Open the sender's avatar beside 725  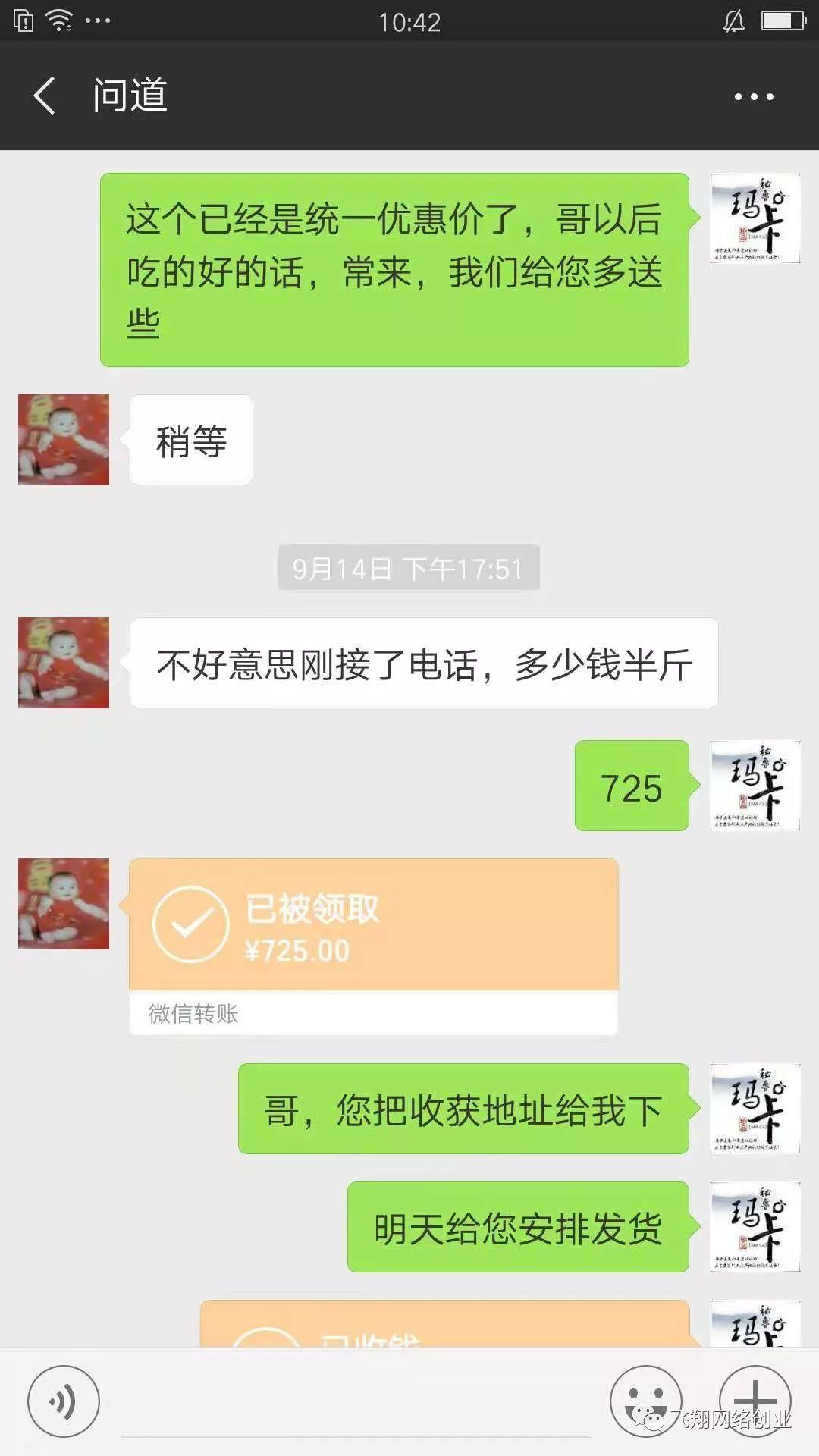[755, 786]
